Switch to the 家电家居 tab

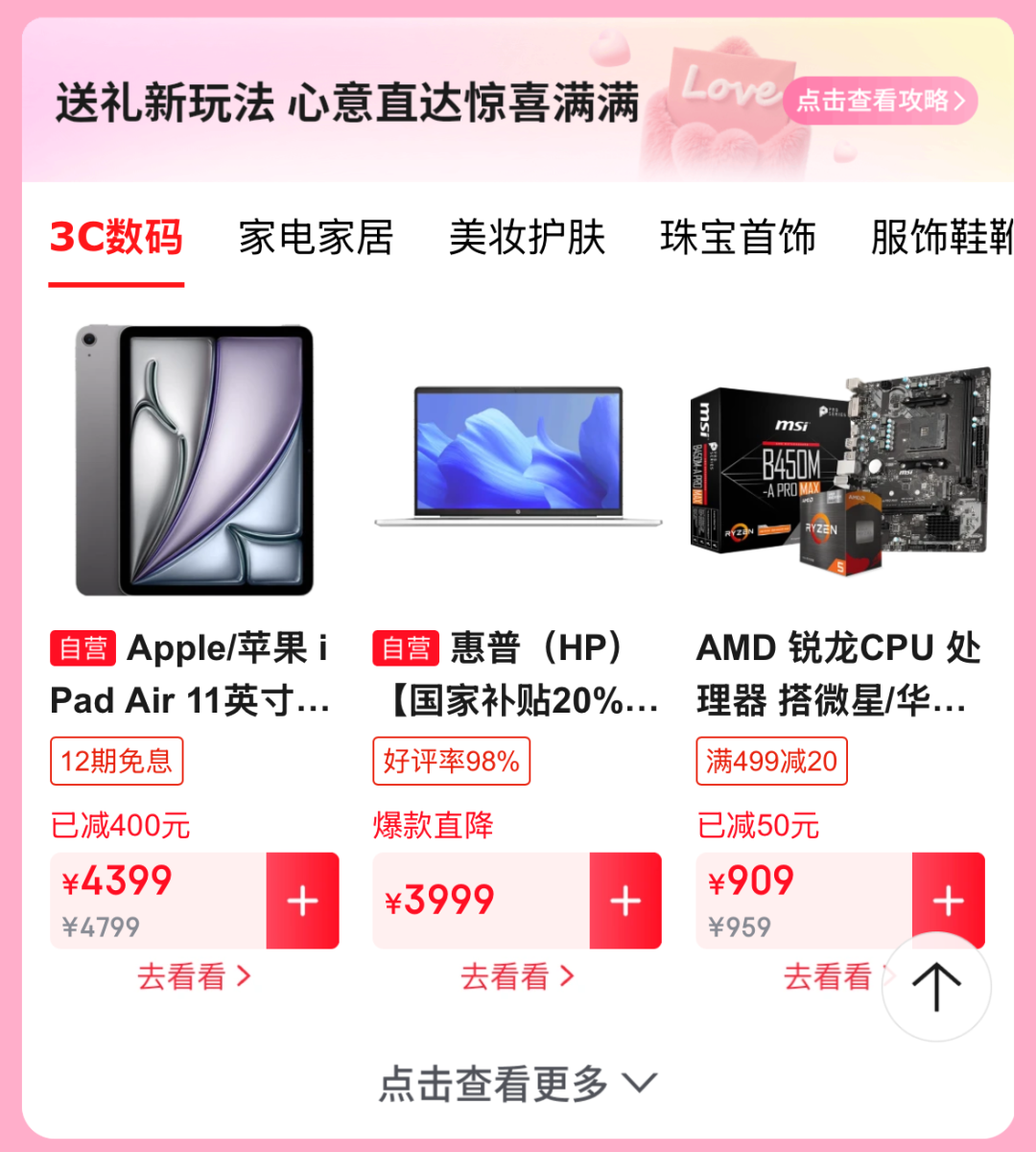click(317, 238)
